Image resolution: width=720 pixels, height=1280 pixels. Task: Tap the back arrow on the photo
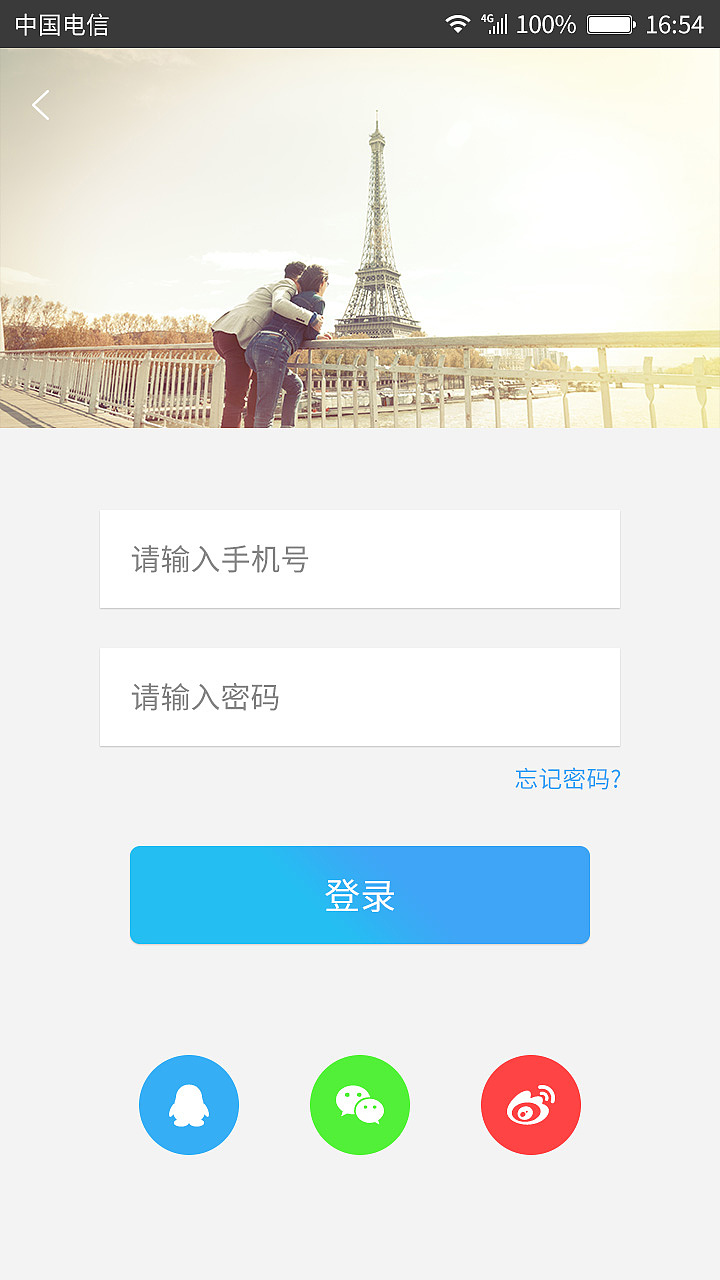[x=40, y=104]
